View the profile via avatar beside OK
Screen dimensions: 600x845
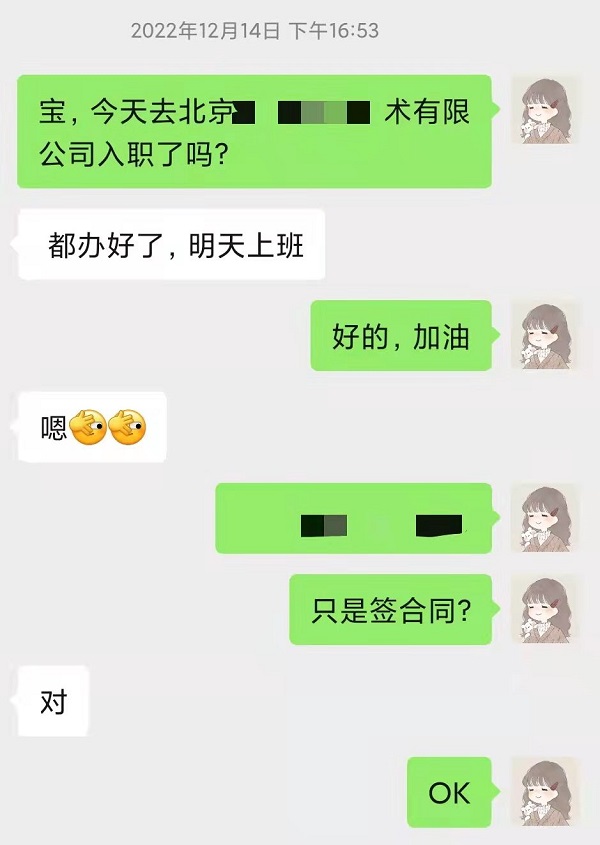[545, 792]
